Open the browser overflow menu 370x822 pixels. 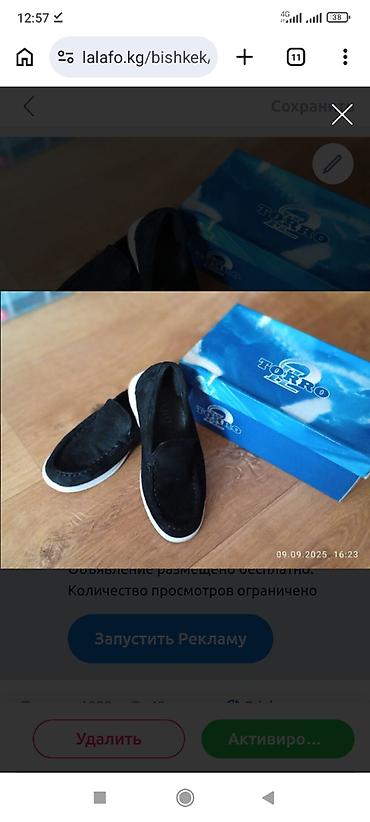point(345,57)
